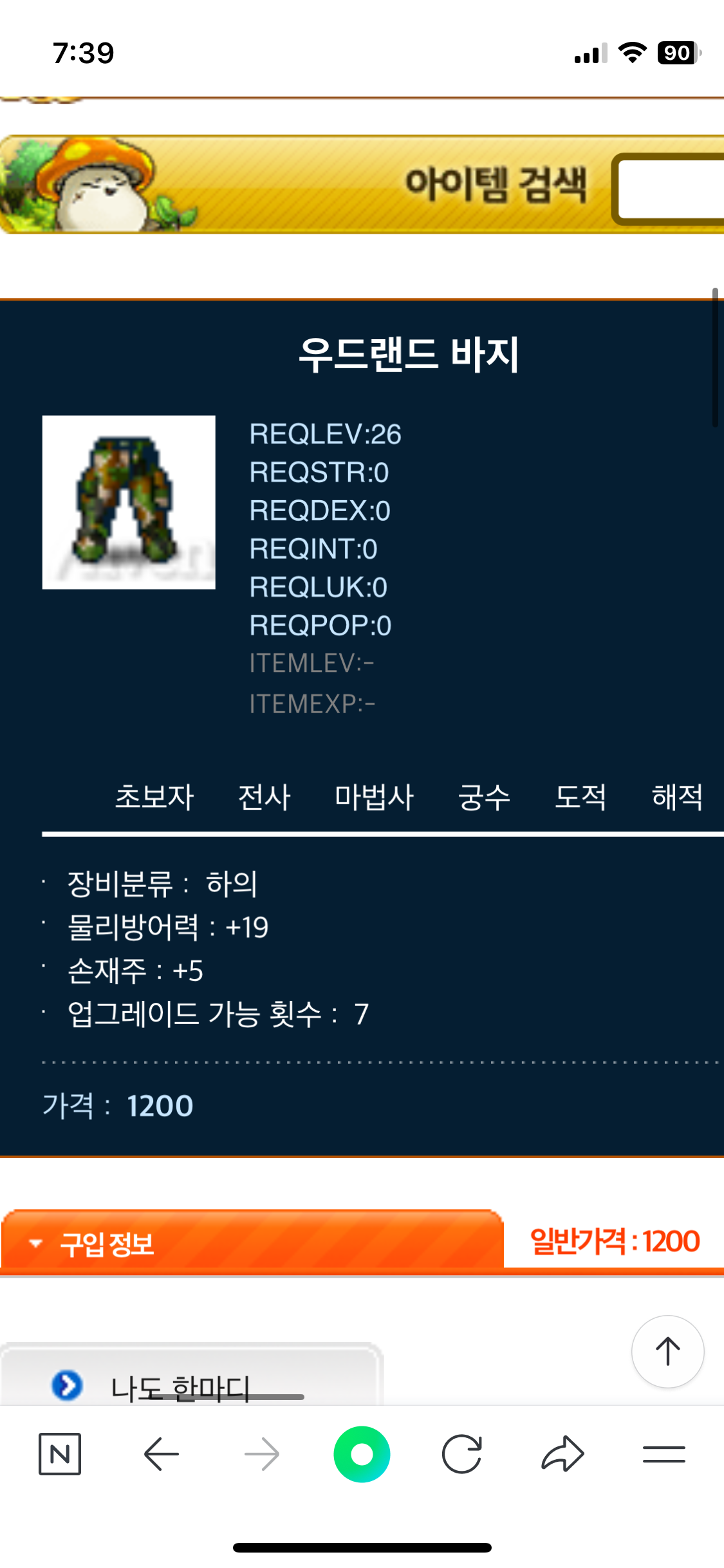Share this item page
This screenshot has height=1568, width=724.
click(x=562, y=1453)
